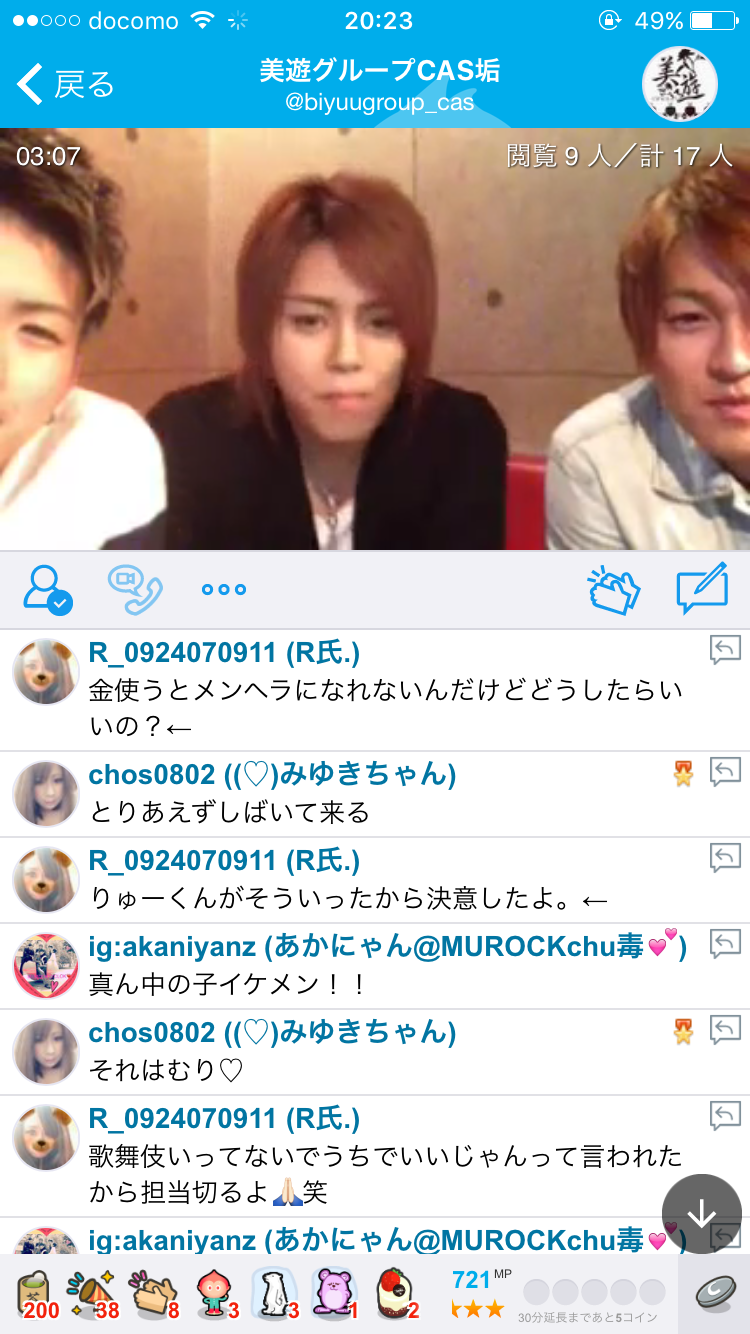
Task: Send applause with the clapping hands icon
Action: coord(613,590)
